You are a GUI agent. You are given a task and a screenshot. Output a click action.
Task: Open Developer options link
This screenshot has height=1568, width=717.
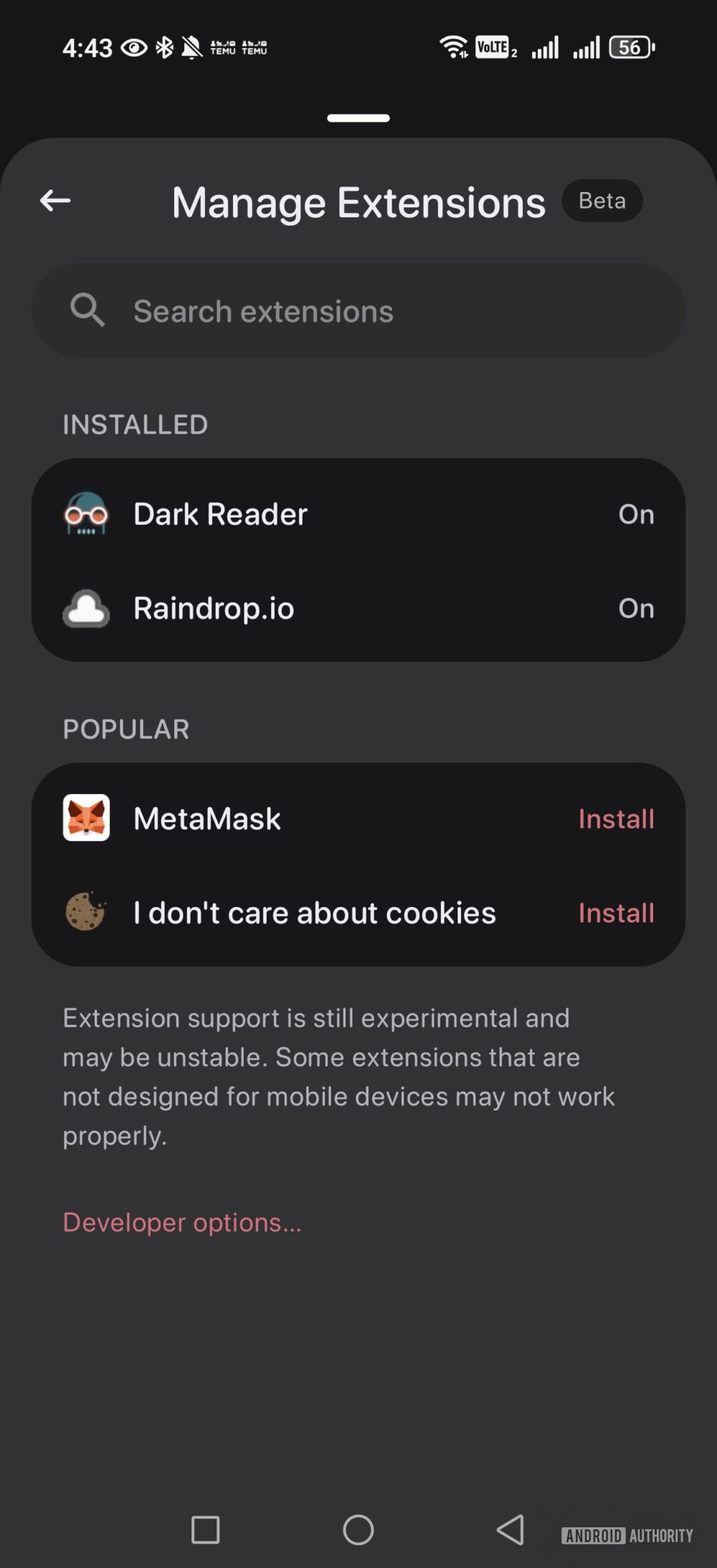pyautogui.click(x=182, y=1223)
